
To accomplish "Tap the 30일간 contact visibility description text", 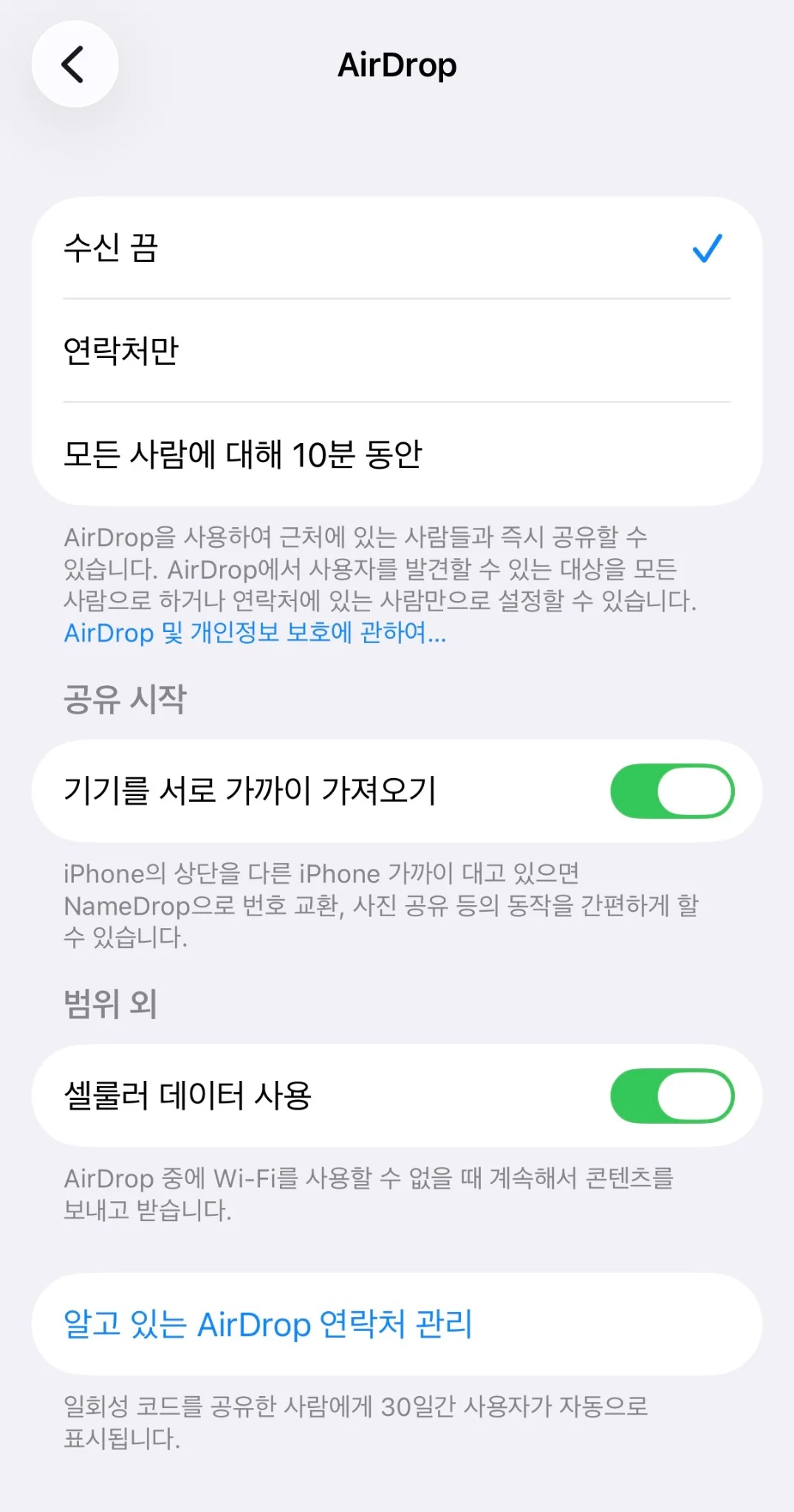I will coord(355,1421).
